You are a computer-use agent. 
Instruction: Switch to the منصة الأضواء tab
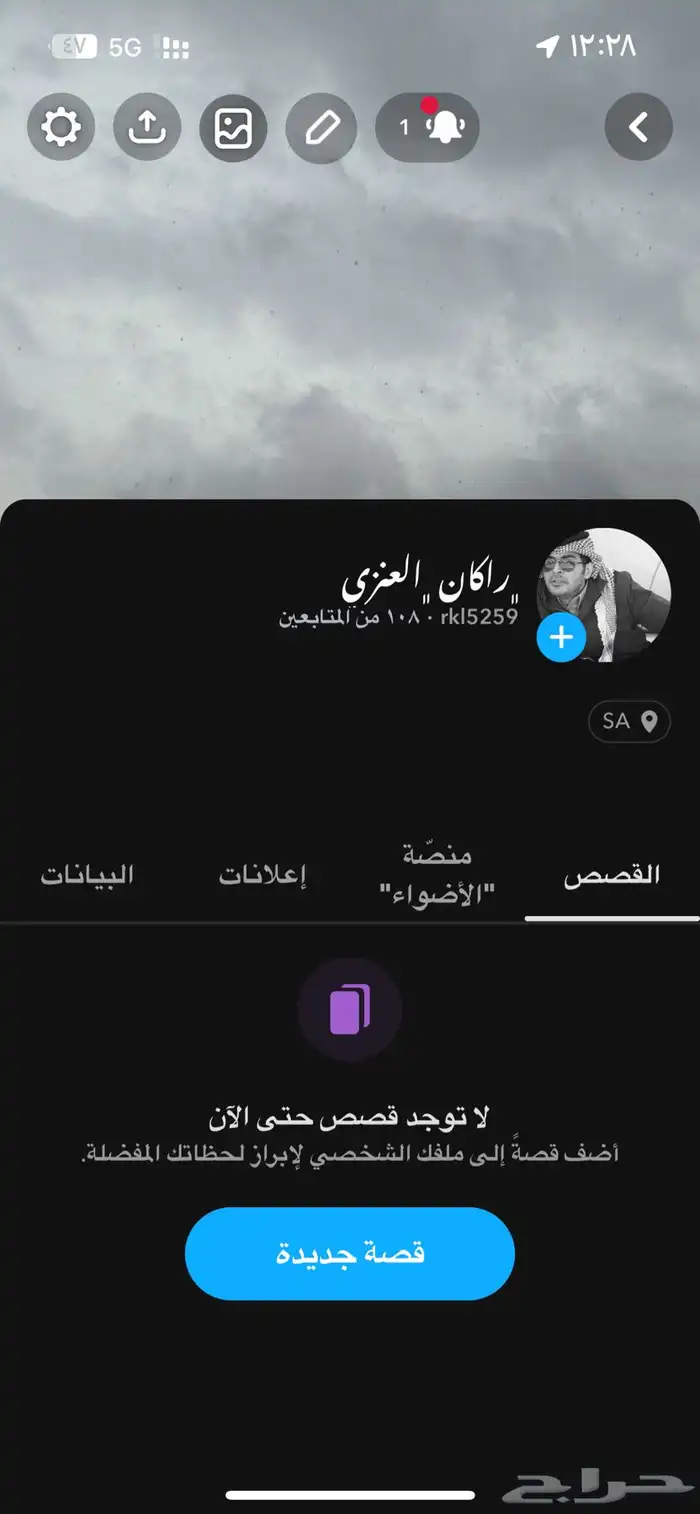pyautogui.click(x=436, y=874)
